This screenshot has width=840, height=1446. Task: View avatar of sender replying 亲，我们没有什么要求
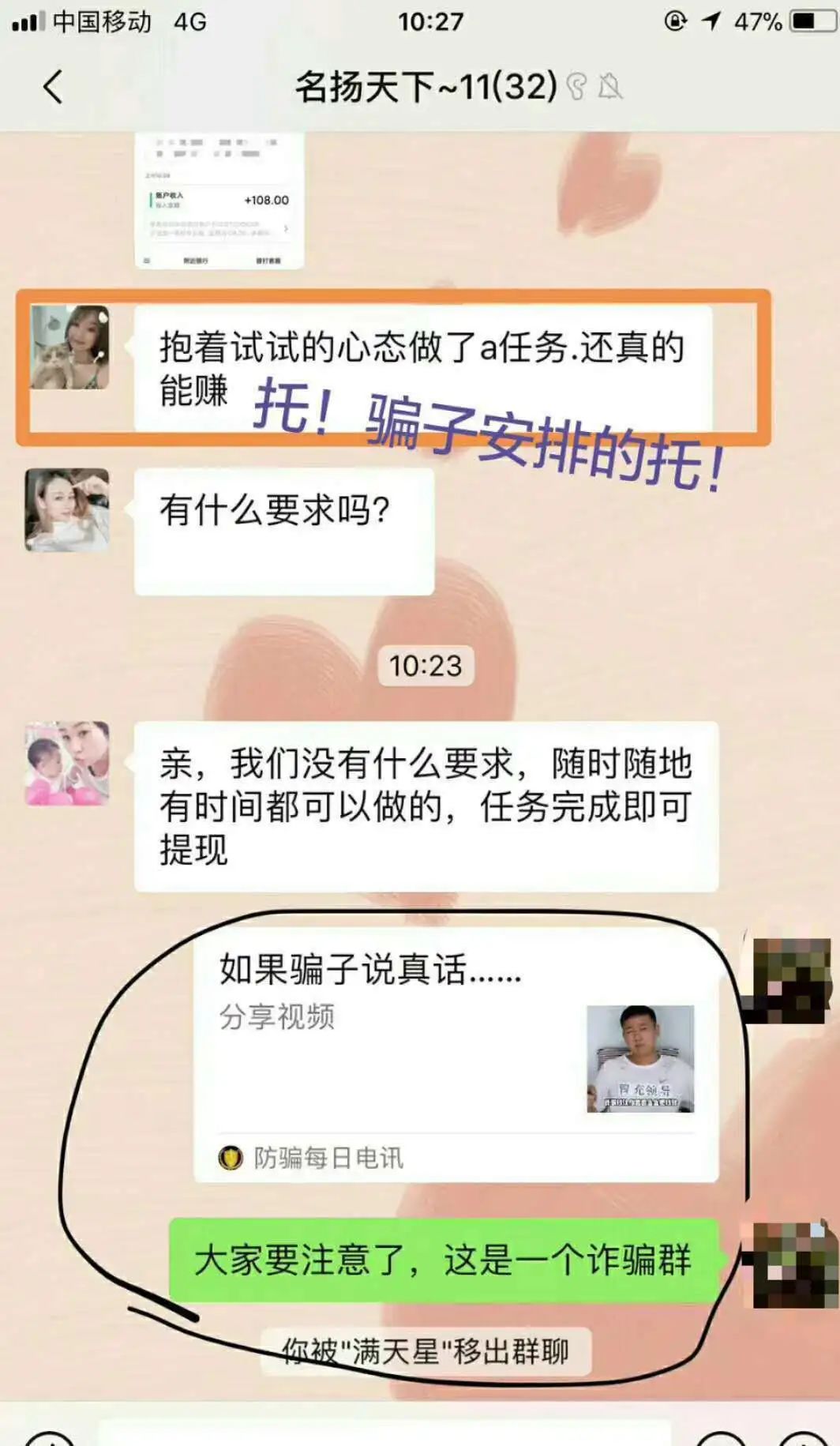click(x=67, y=764)
